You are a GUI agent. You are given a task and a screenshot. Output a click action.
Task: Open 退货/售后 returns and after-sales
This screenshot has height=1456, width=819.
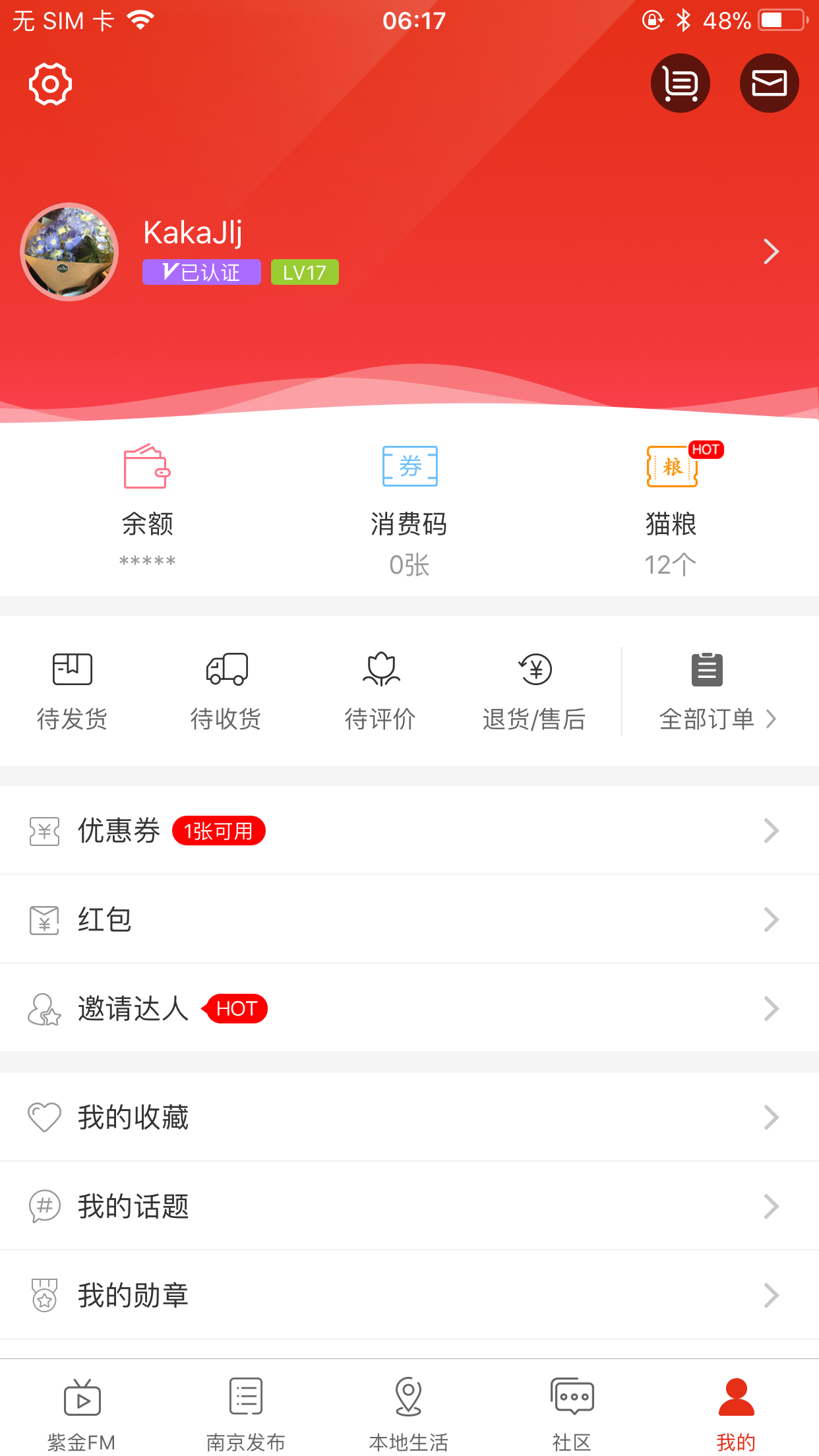(534, 689)
